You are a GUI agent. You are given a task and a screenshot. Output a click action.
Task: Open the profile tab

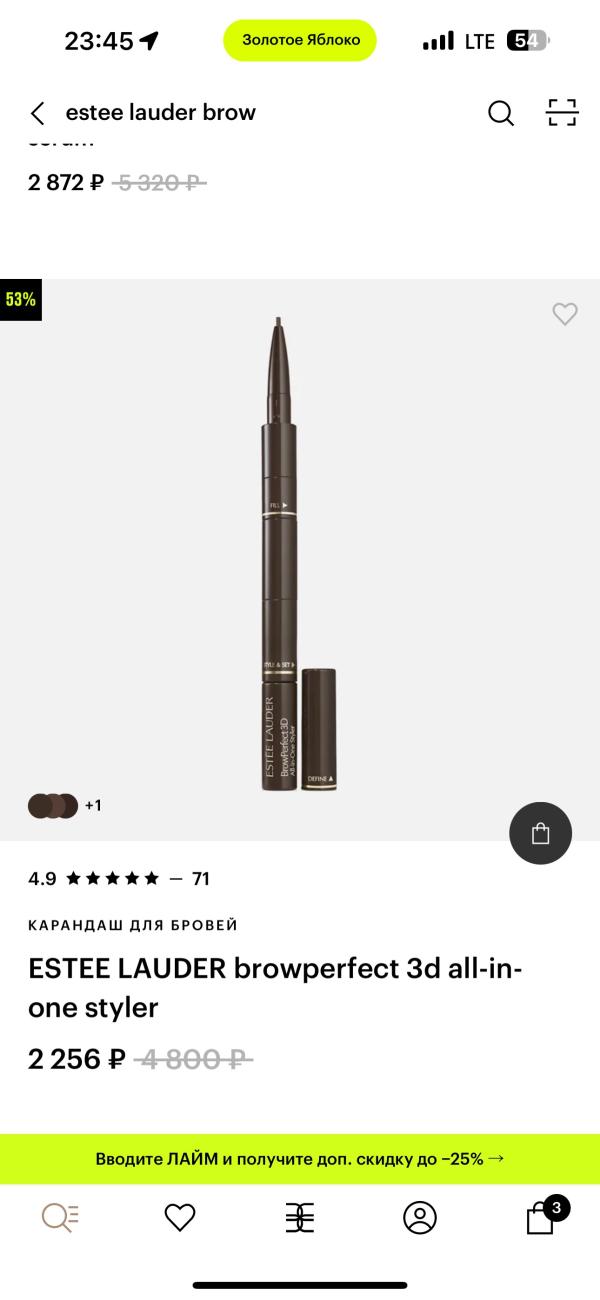click(x=420, y=1217)
